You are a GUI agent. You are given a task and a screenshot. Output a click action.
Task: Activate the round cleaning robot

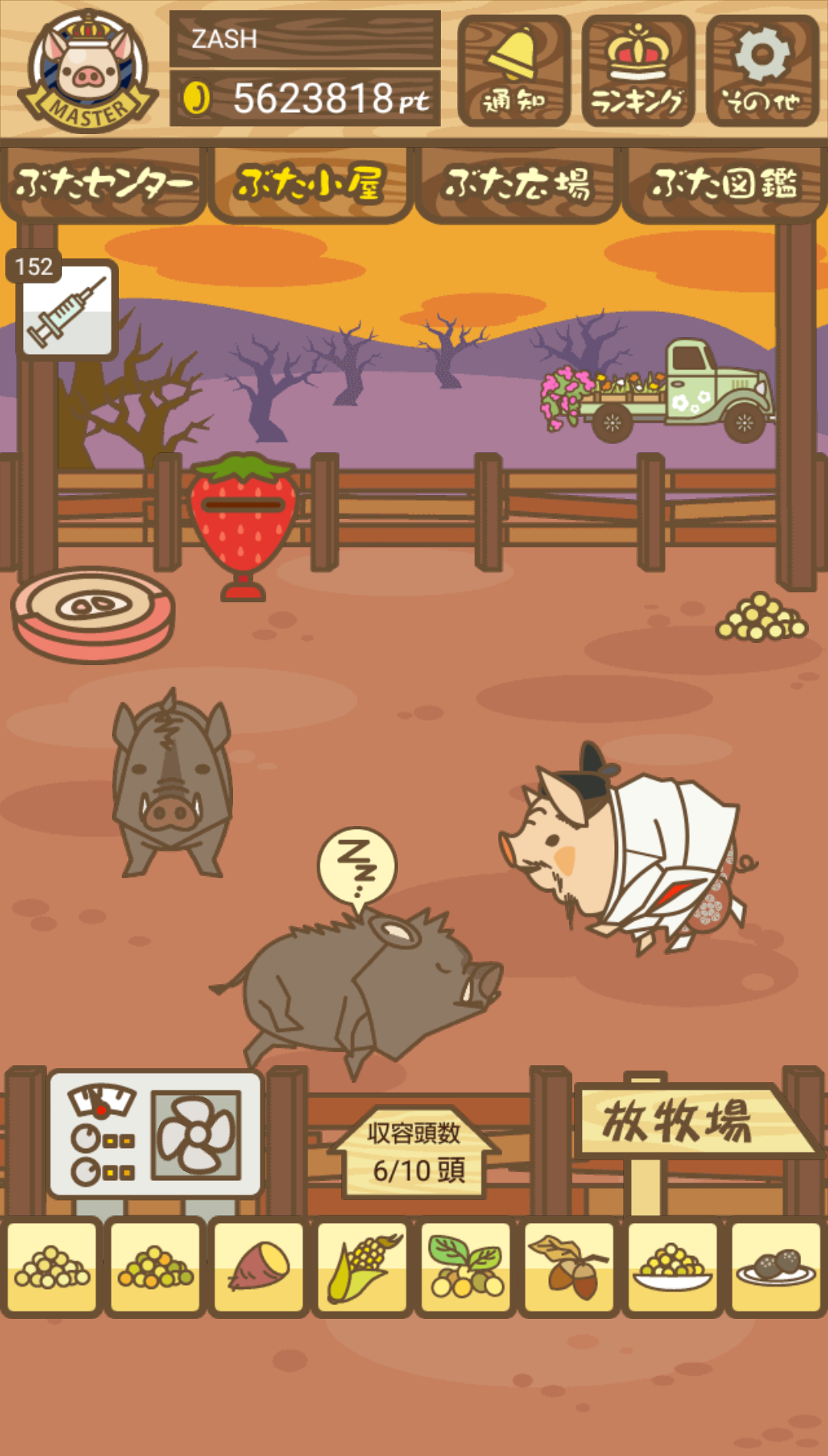pos(94,613)
